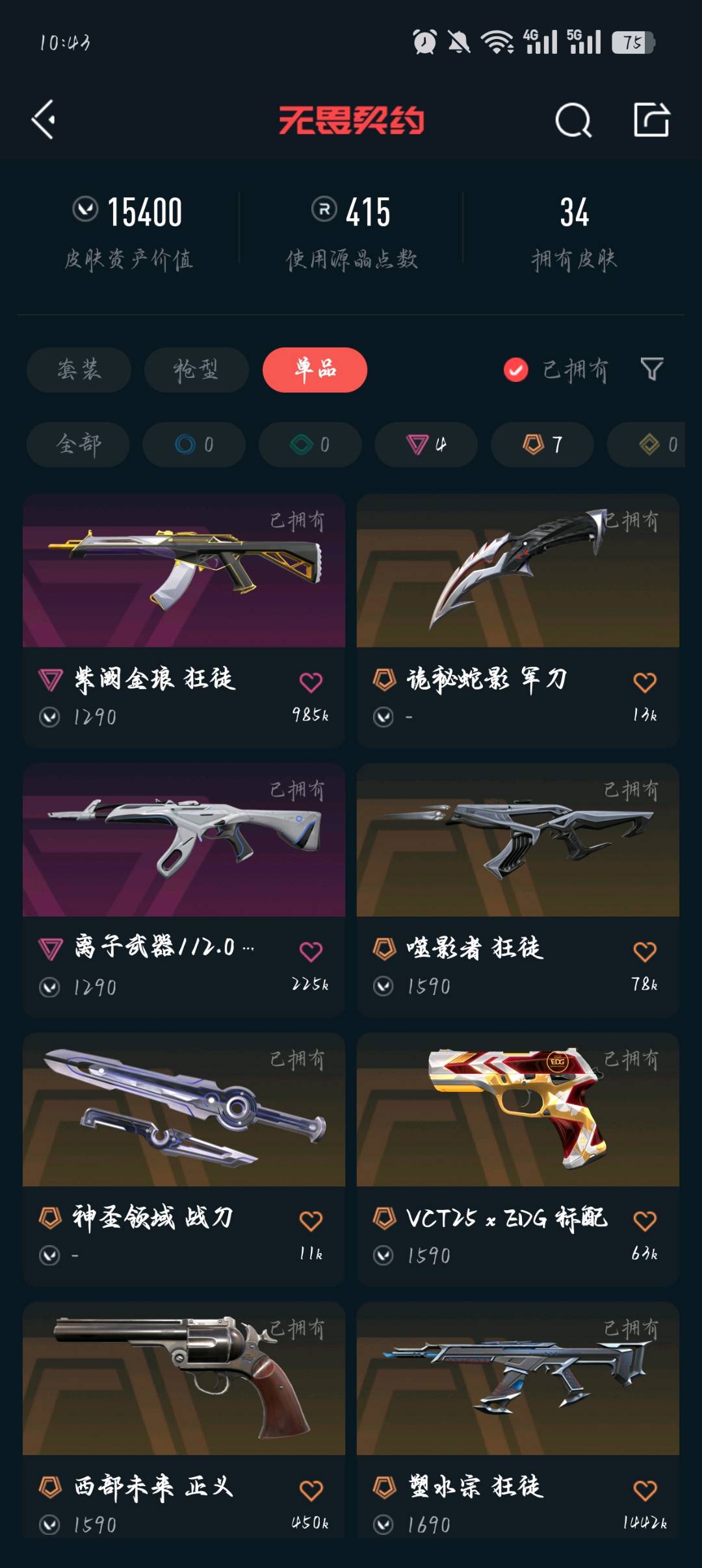Select the 全部 rarity chip
This screenshot has width=702, height=1568.
point(78,445)
